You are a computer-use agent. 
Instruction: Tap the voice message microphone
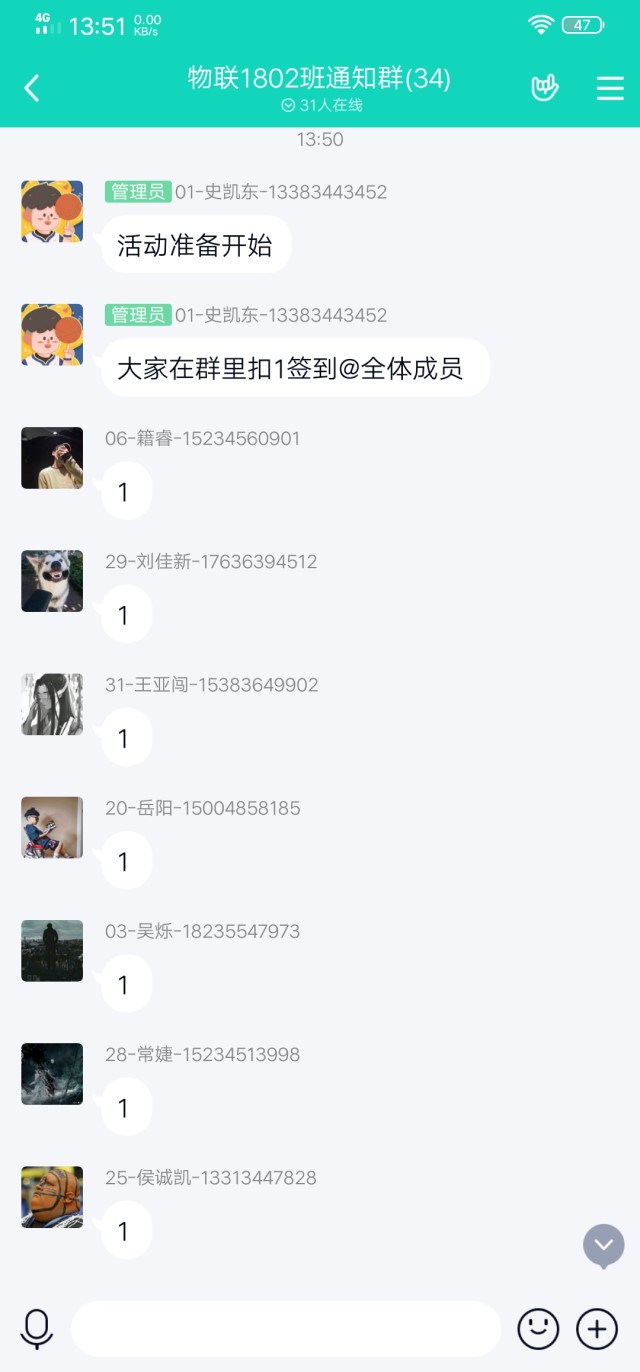click(x=37, y=1329)
